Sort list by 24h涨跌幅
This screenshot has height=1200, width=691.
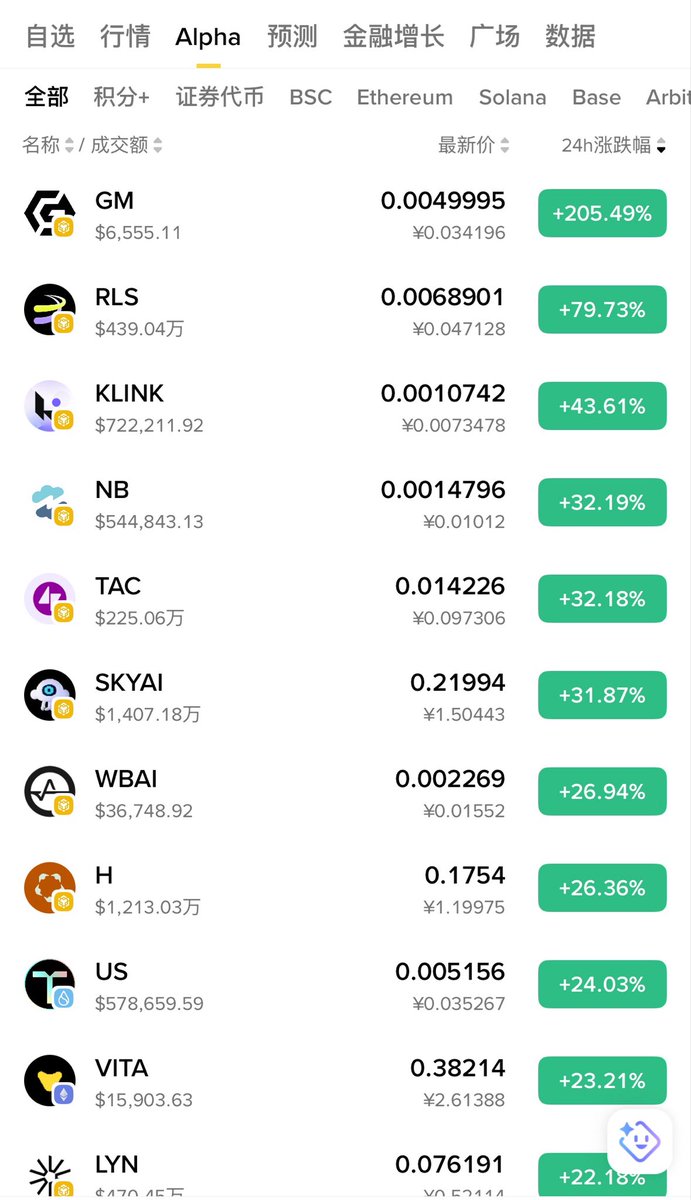[613, 145]
